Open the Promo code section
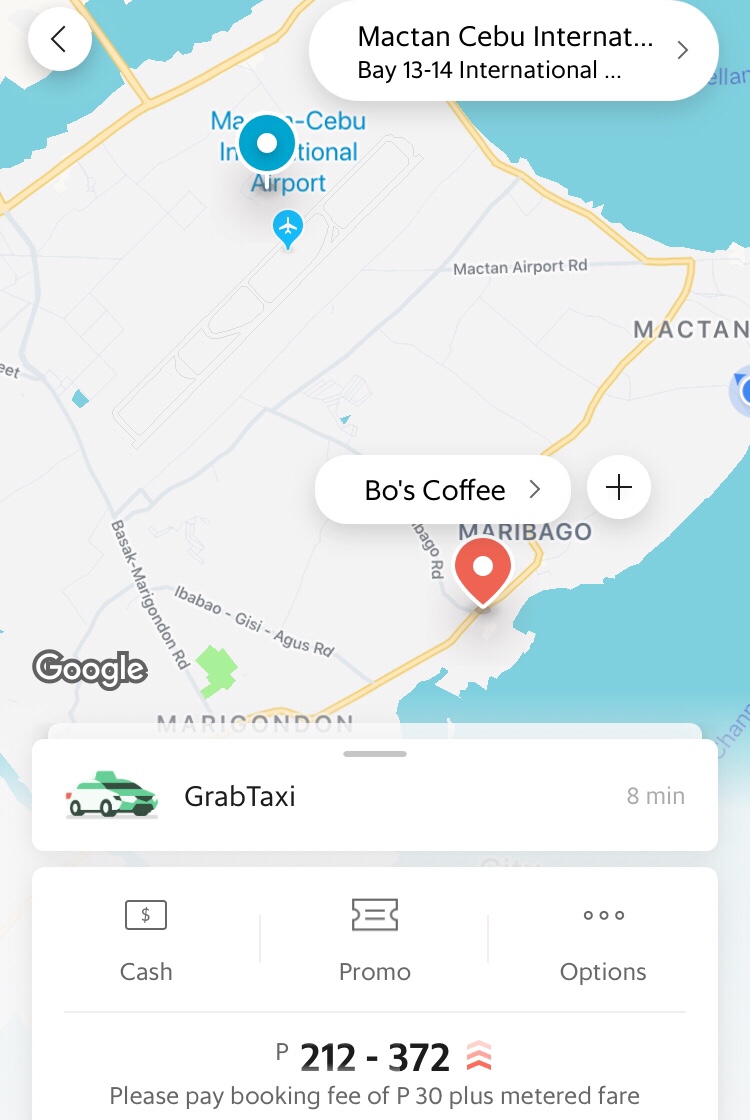750x1120 pixels. point(375,940)
